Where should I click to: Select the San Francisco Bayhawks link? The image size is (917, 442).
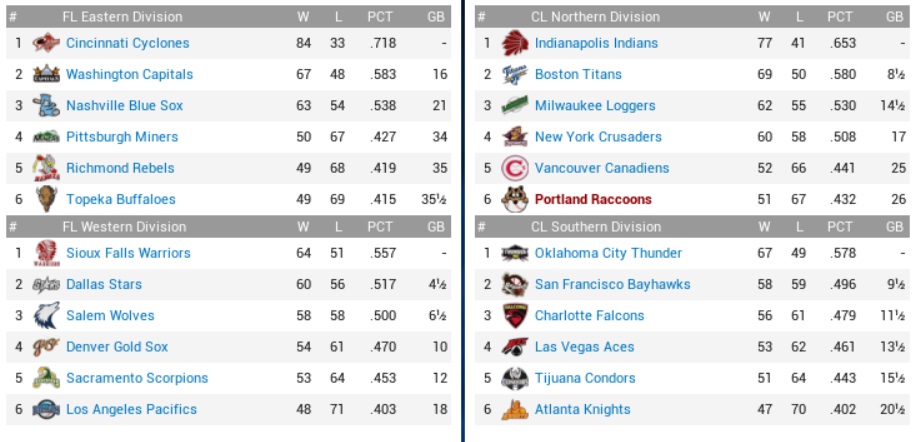[612, 284]
